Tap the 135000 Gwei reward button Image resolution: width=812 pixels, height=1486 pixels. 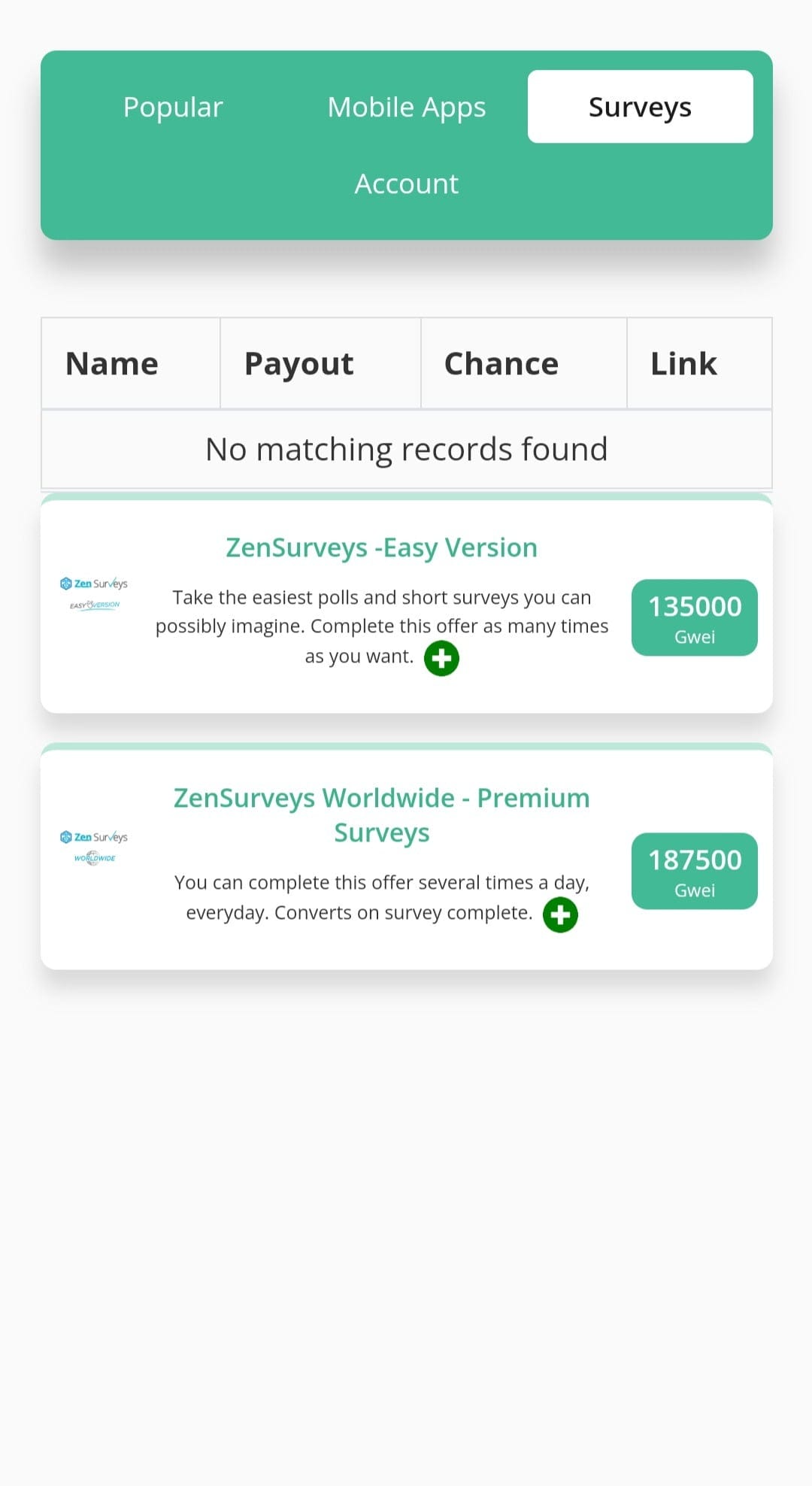[694, 617]
